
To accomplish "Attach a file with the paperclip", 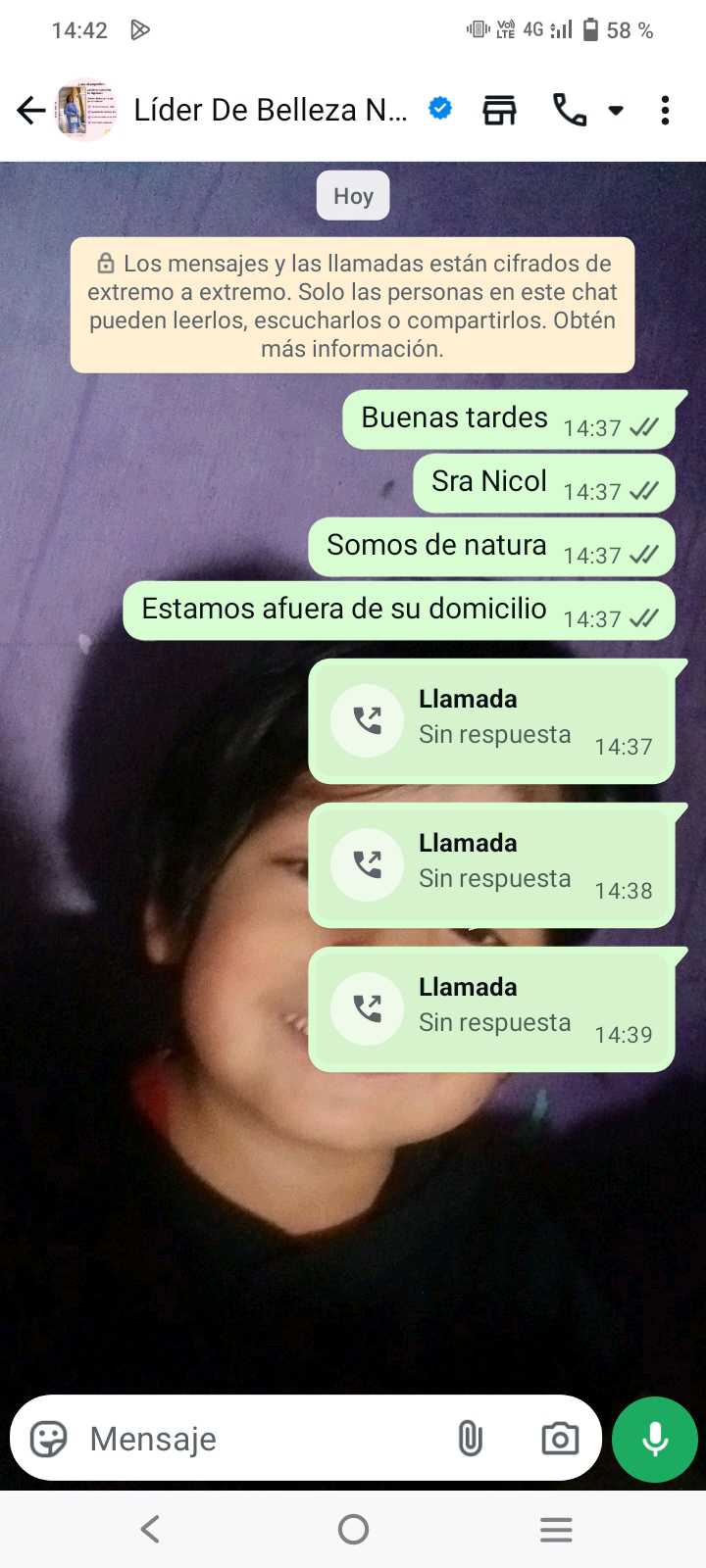I will pyautogui.click(x=471, y=1439).
